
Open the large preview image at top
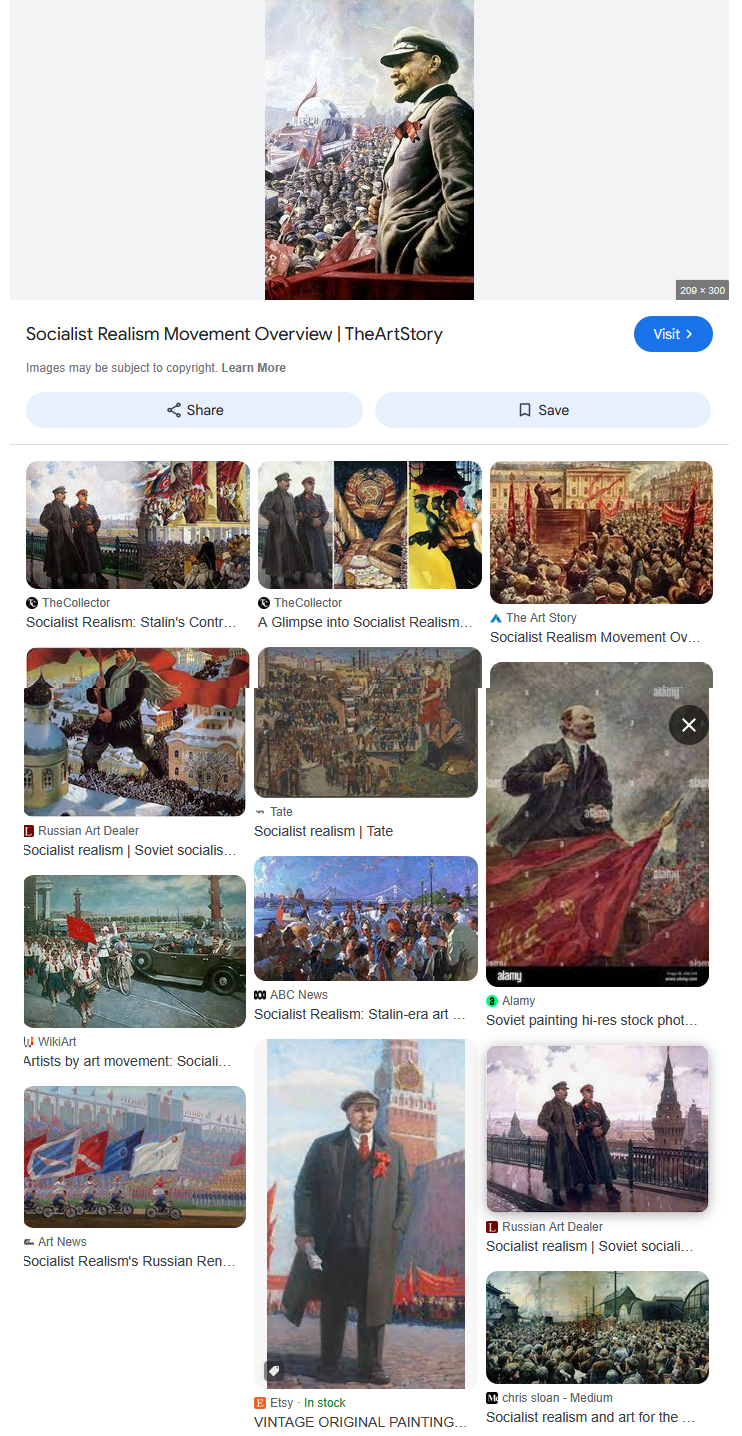[369, 150]
